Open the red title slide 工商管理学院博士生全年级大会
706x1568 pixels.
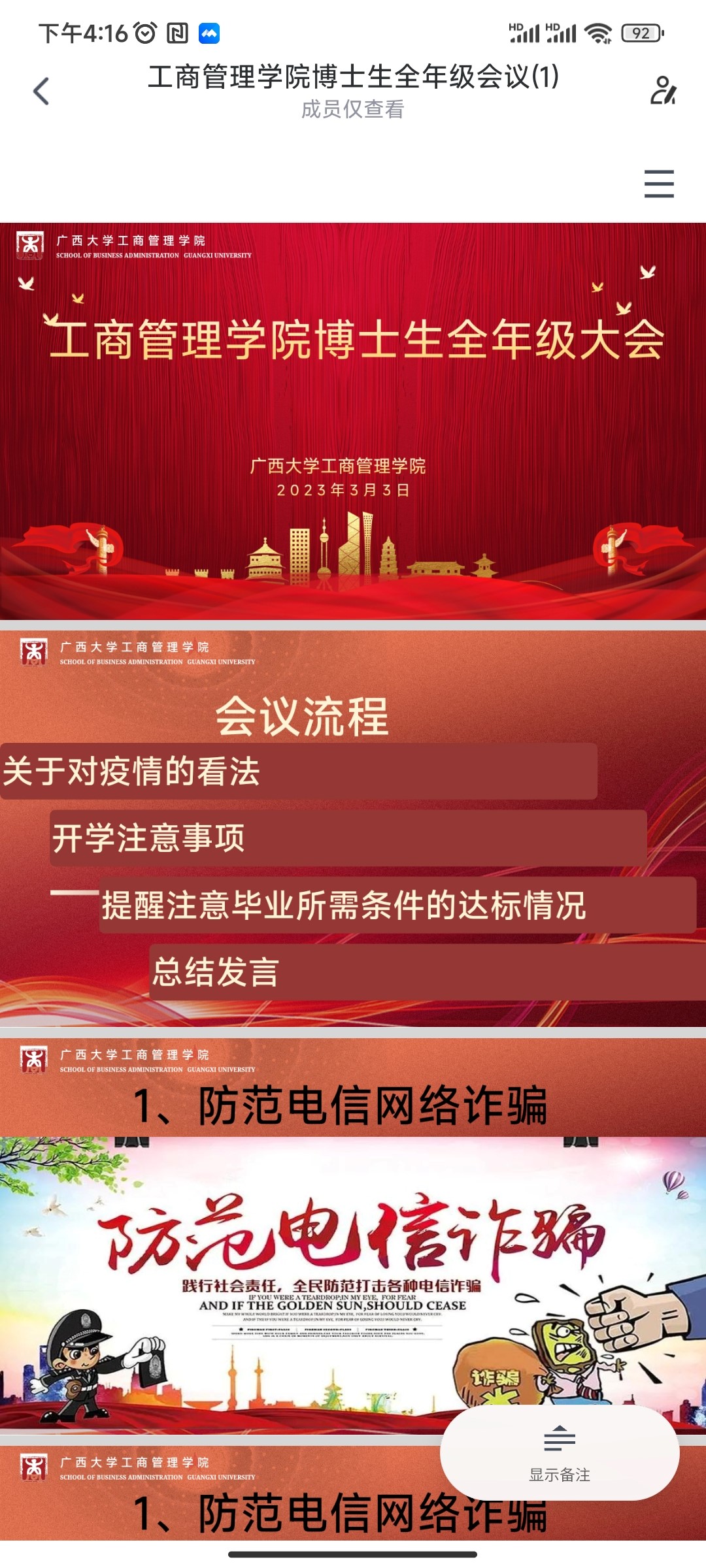click(353, 421)
